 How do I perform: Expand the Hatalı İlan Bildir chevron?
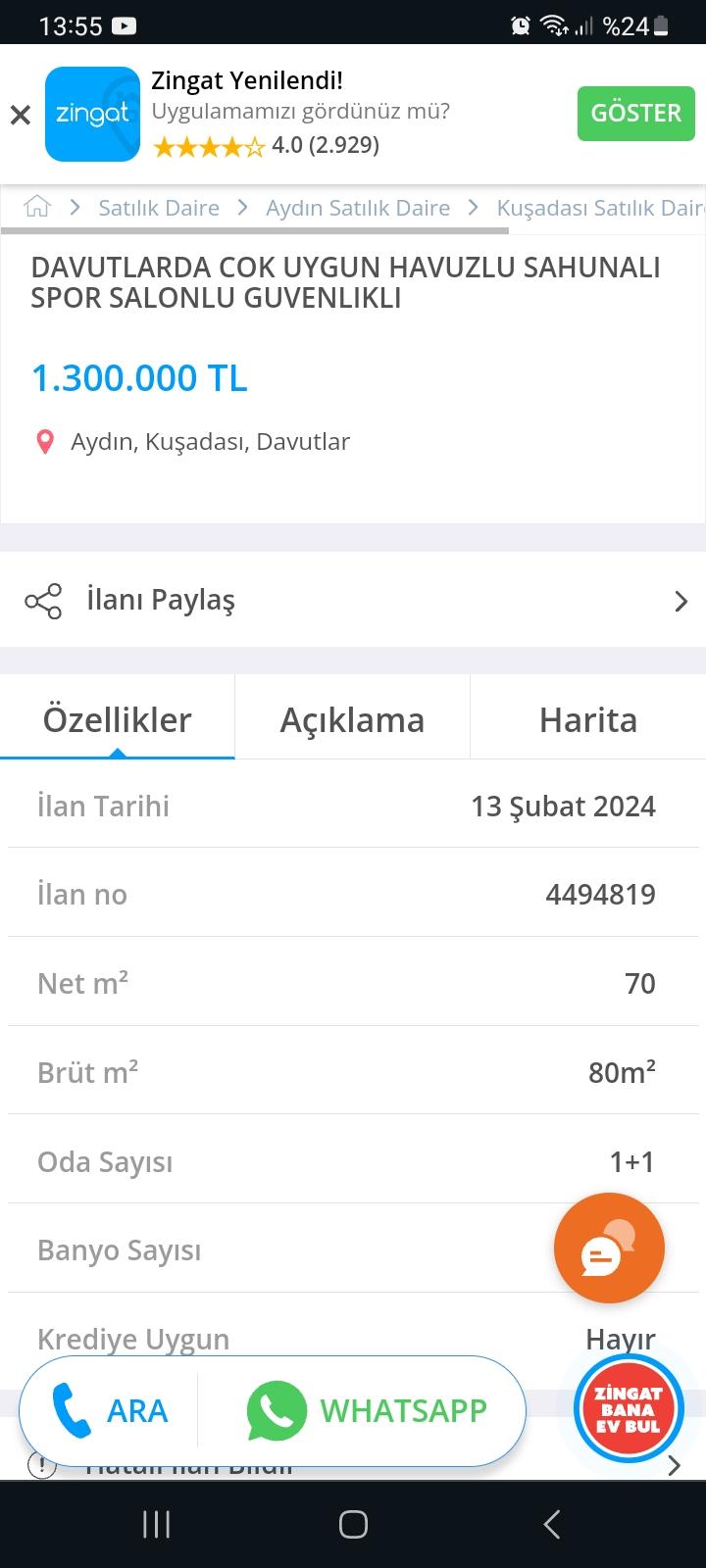[x=676, y=1465]
